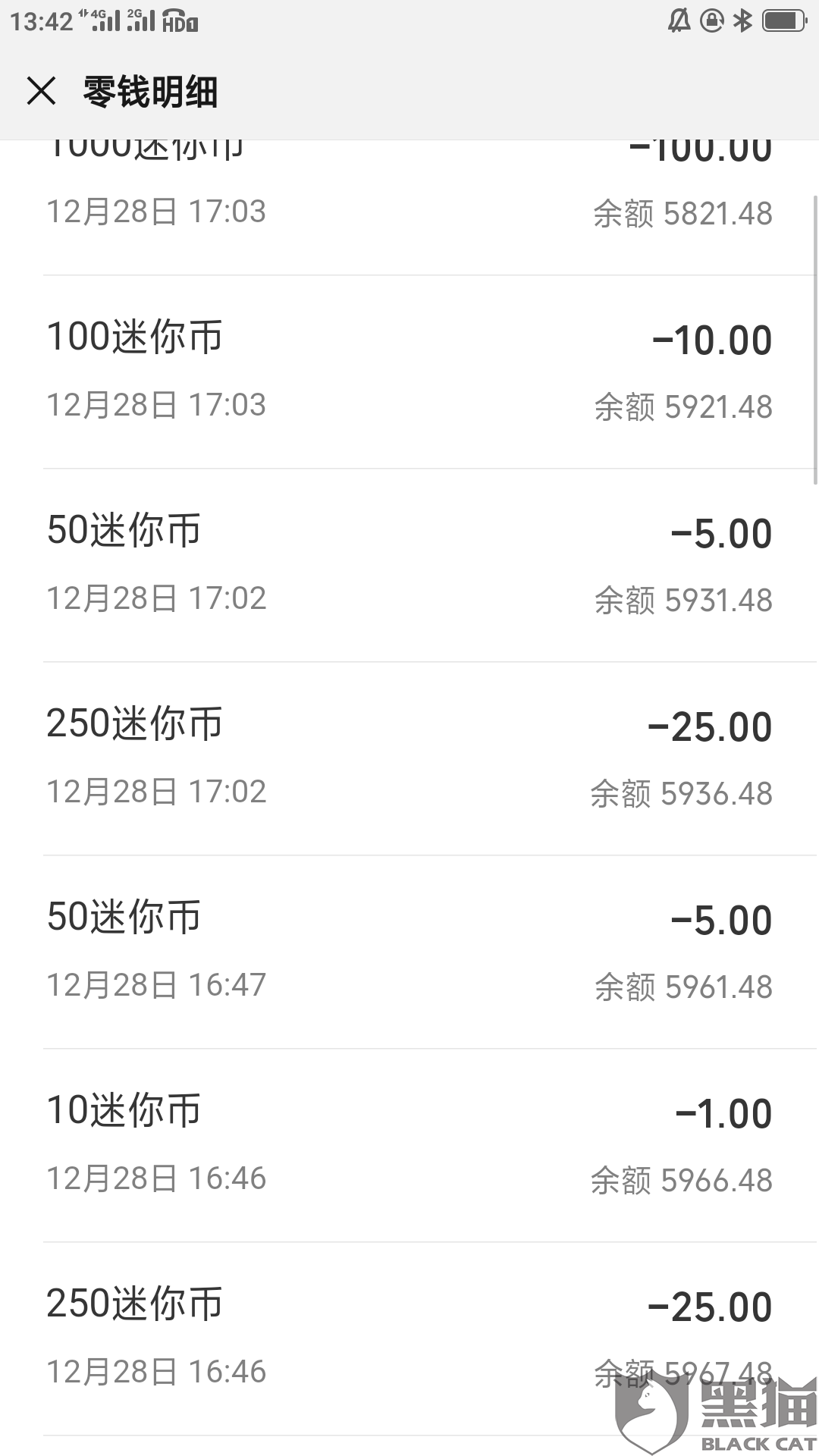Viewport: 819px width, 1456px height.
Task: Open the 250迷你币 transaction at 16:46
Action: point(409,1338)
